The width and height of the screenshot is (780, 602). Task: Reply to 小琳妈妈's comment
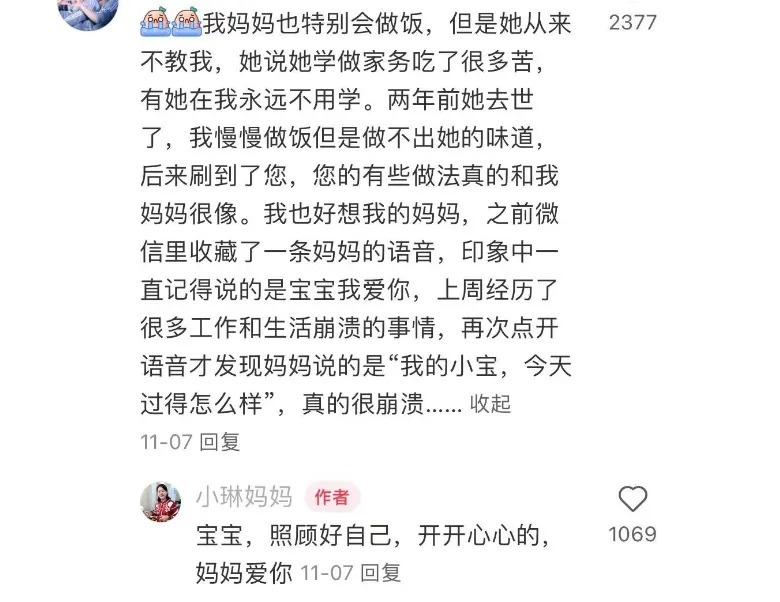380,573
